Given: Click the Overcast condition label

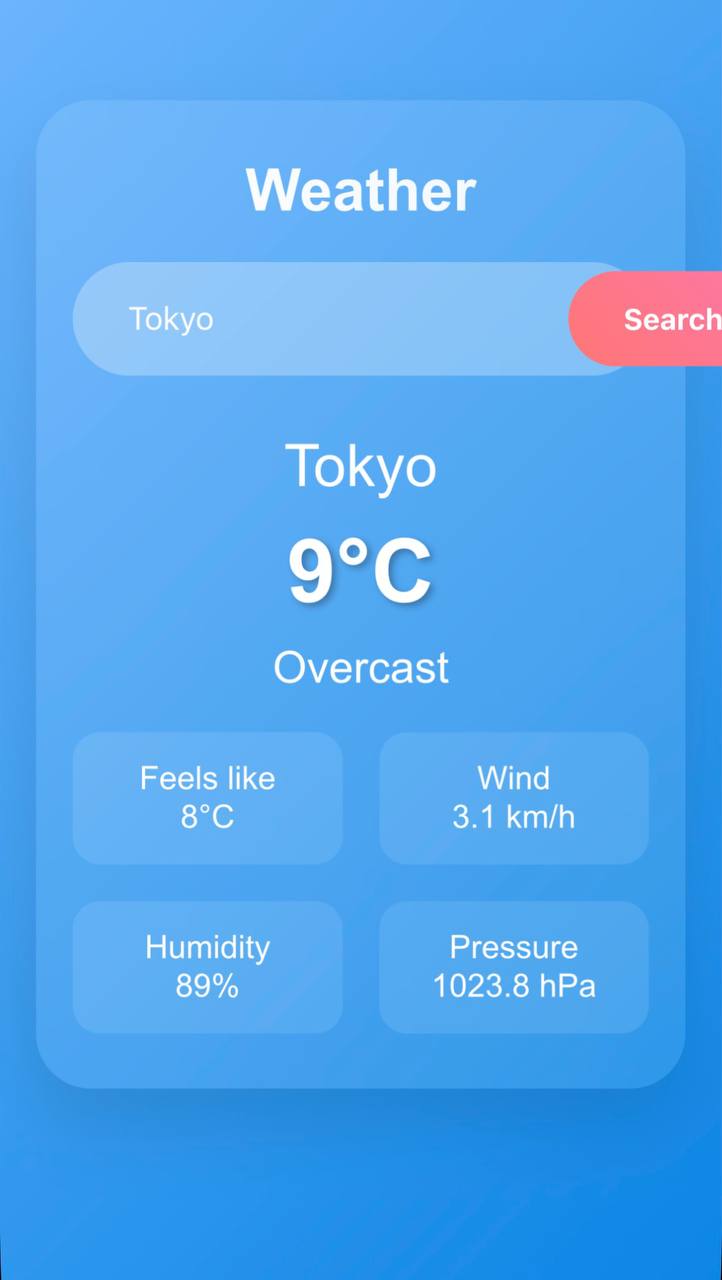Looking at the screenshot, I should [x=361, y=667].
